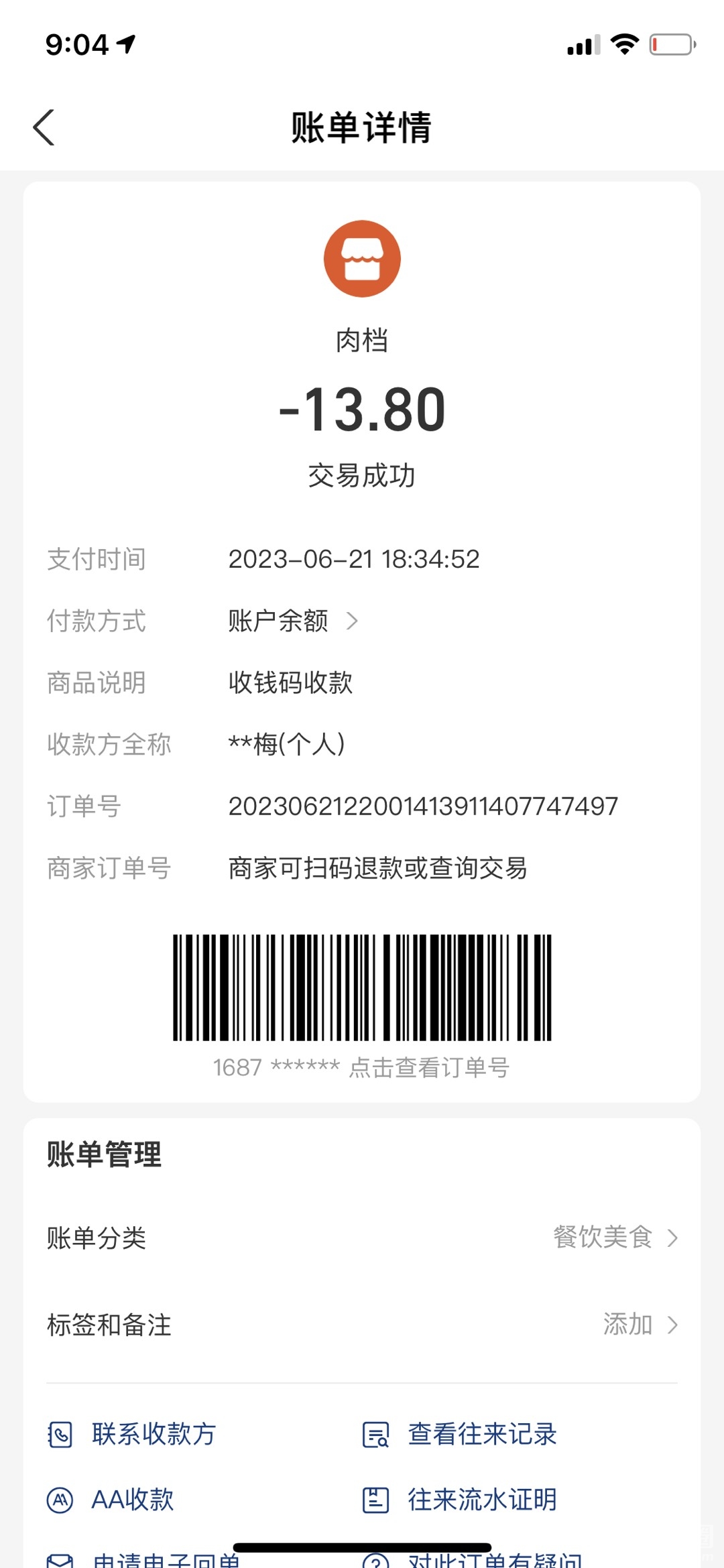Image resolution: width=724 pixels, height=1568 pixels.
Task: Start an AA收款 split request
Action: click(x=111, y=1500)
